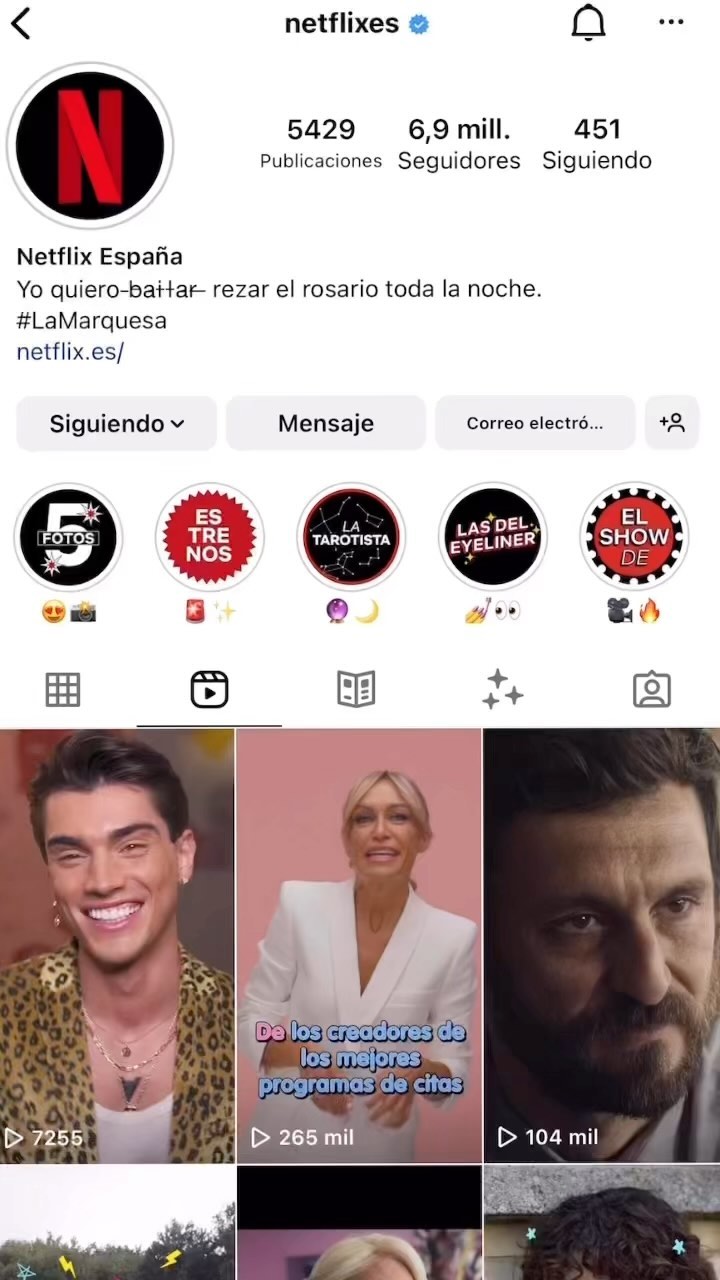View the La Tarotista story highlight

point(351,538)
